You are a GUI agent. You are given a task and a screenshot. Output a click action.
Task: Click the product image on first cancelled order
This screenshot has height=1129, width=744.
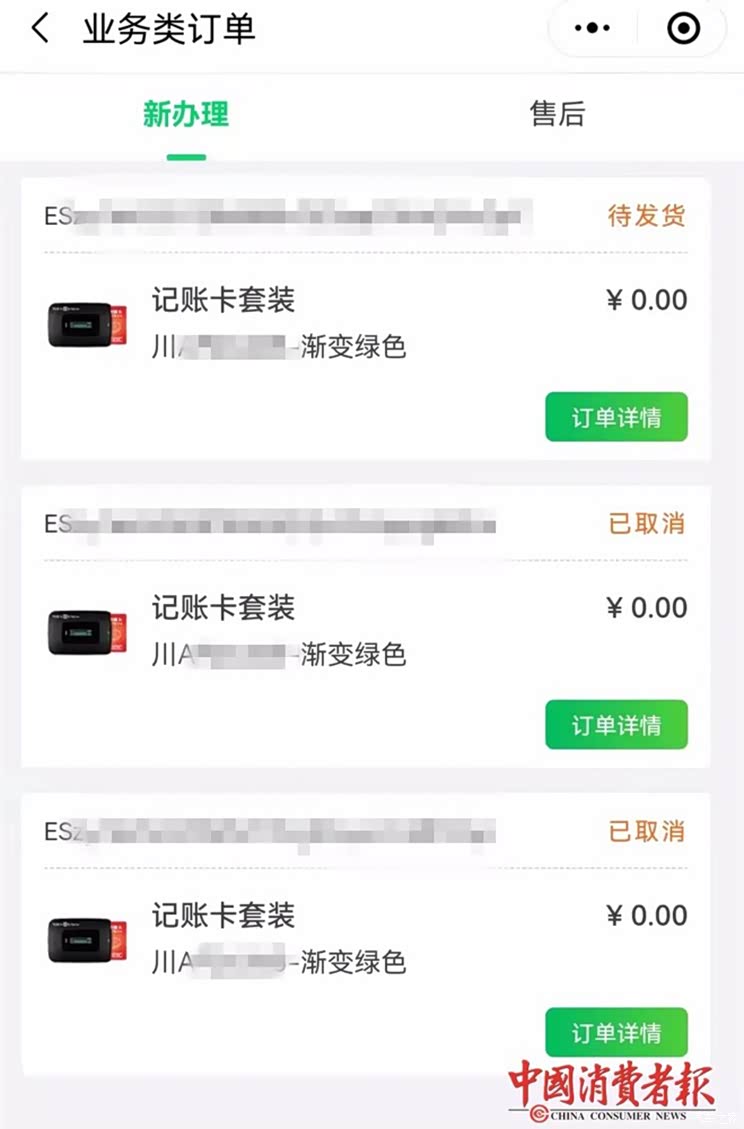[85, 630]
